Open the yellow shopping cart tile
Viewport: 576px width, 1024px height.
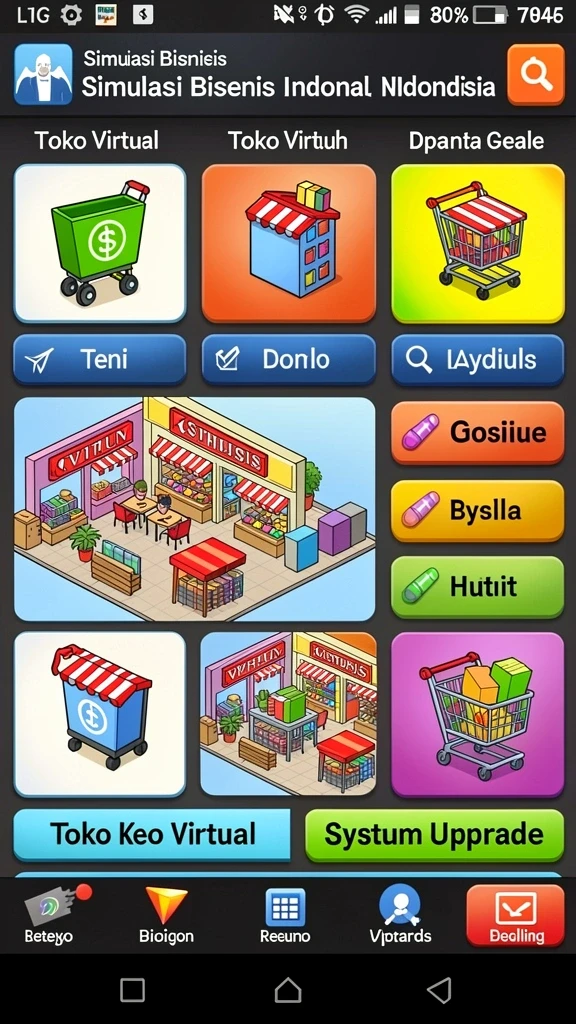(x=477, y=244)
